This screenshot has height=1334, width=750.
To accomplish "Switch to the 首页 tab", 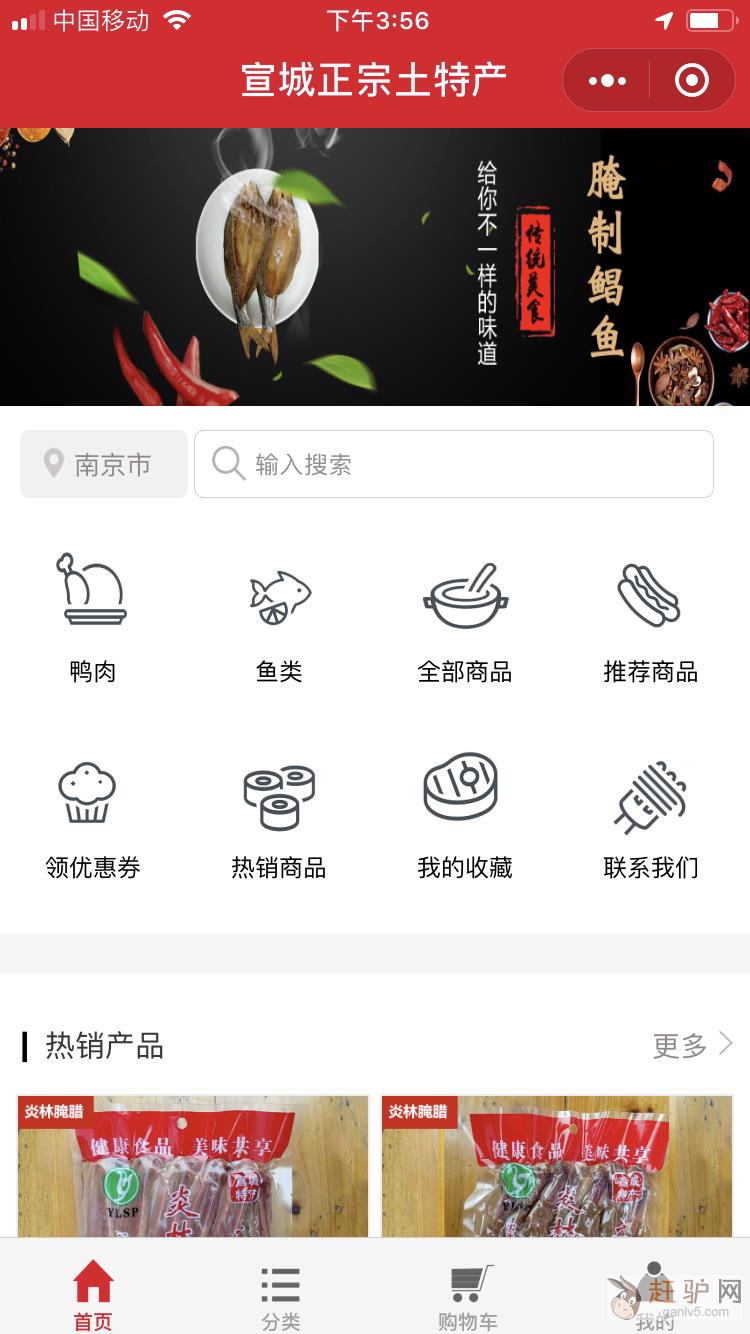I will click(x=93, y=1294).
